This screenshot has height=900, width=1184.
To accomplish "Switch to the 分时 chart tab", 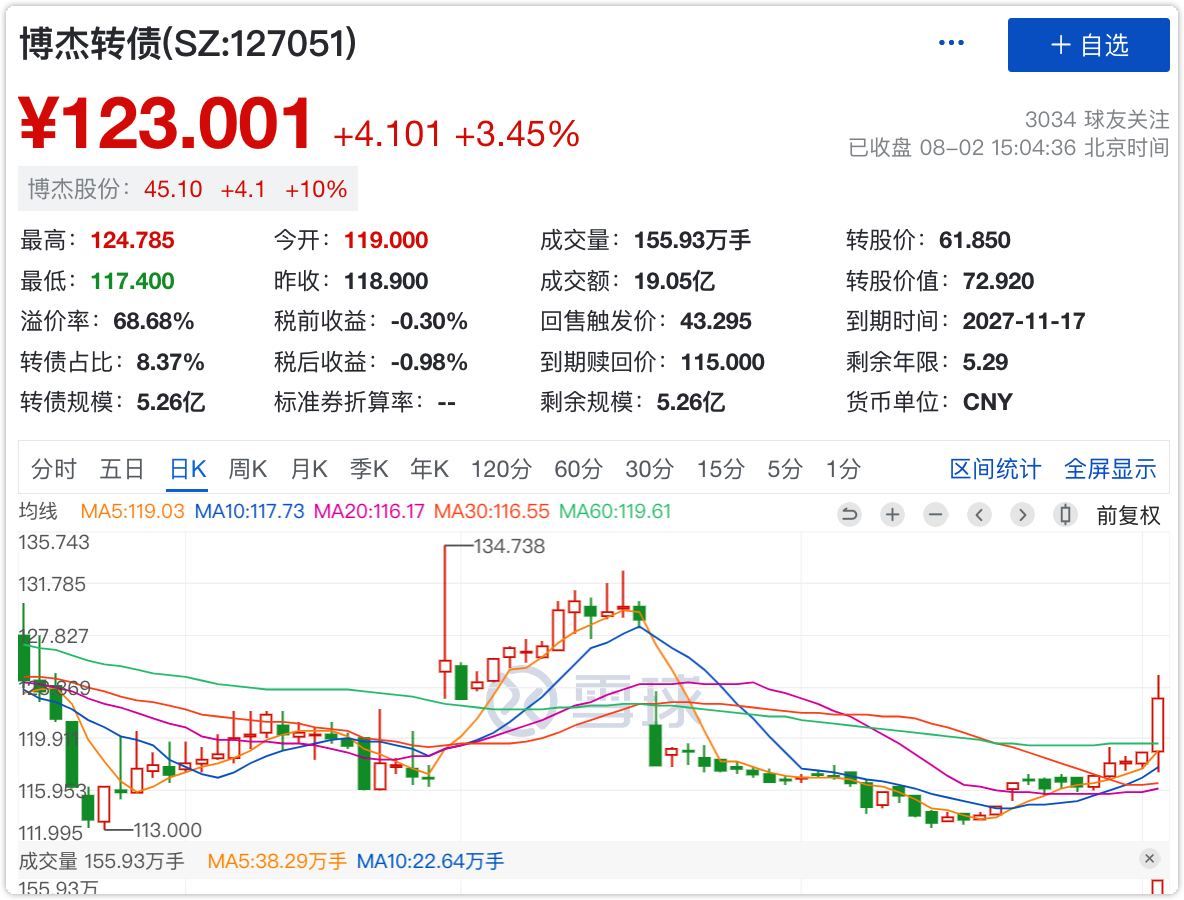I will [x=54, y=469].
